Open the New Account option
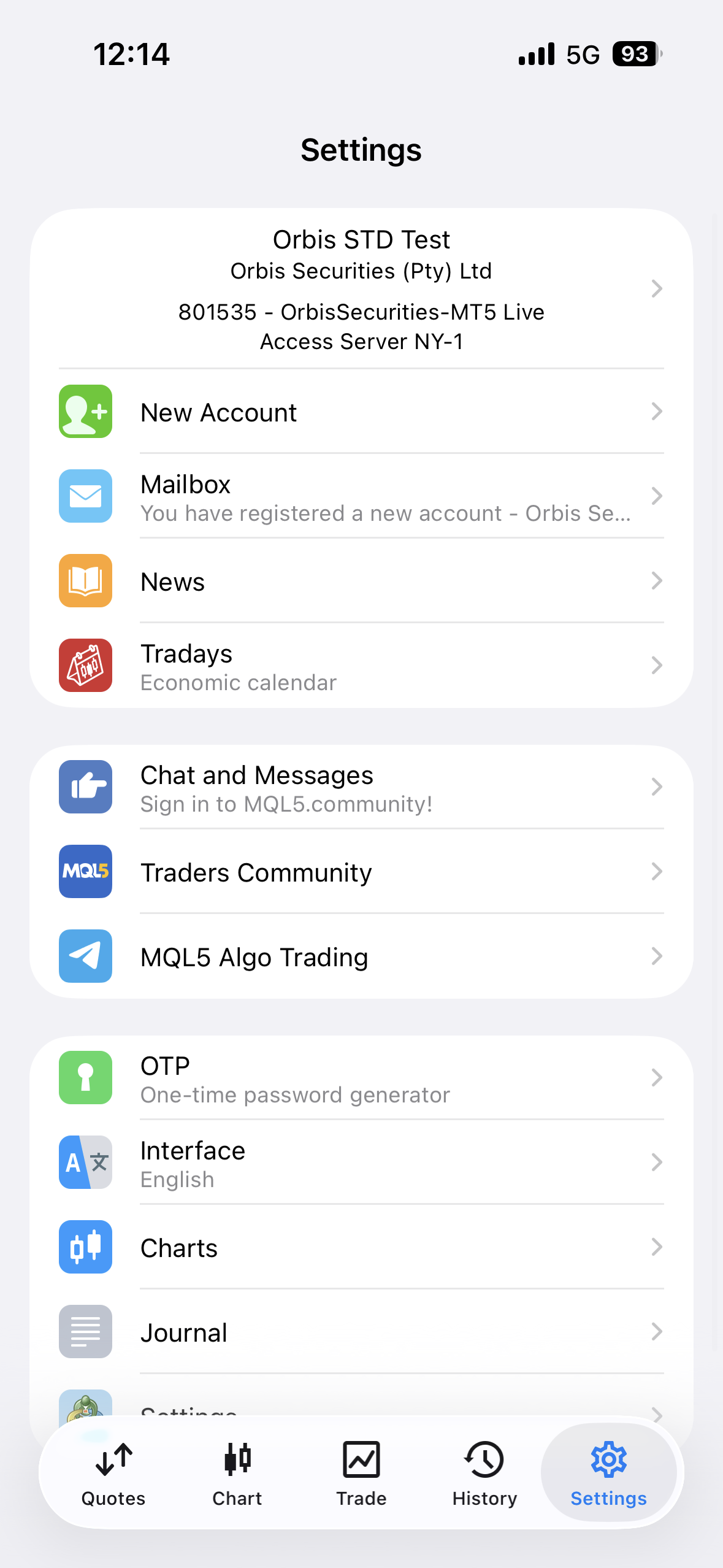Image resolution: width=723 pixels, height=1568 pixels. point(85,412)
